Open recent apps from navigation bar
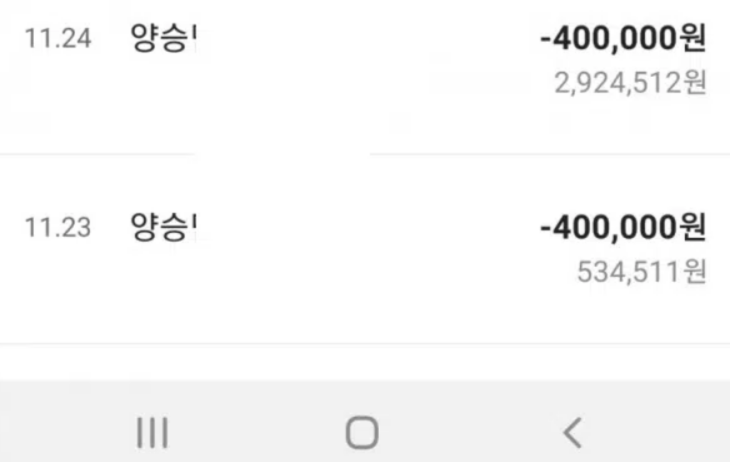This screenshot has width=730, height=462. [152, 432]
